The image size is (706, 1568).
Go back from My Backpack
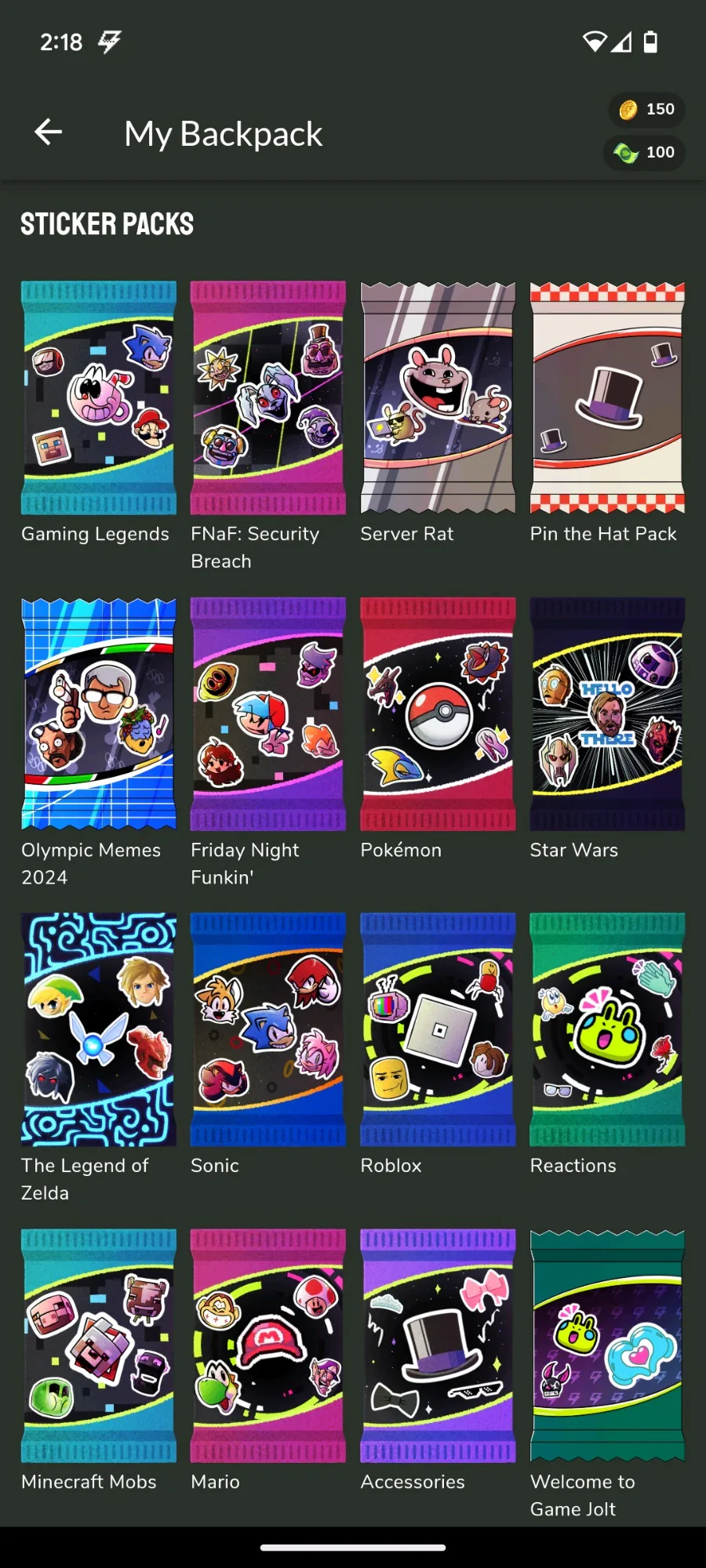(x=48, y=132)
